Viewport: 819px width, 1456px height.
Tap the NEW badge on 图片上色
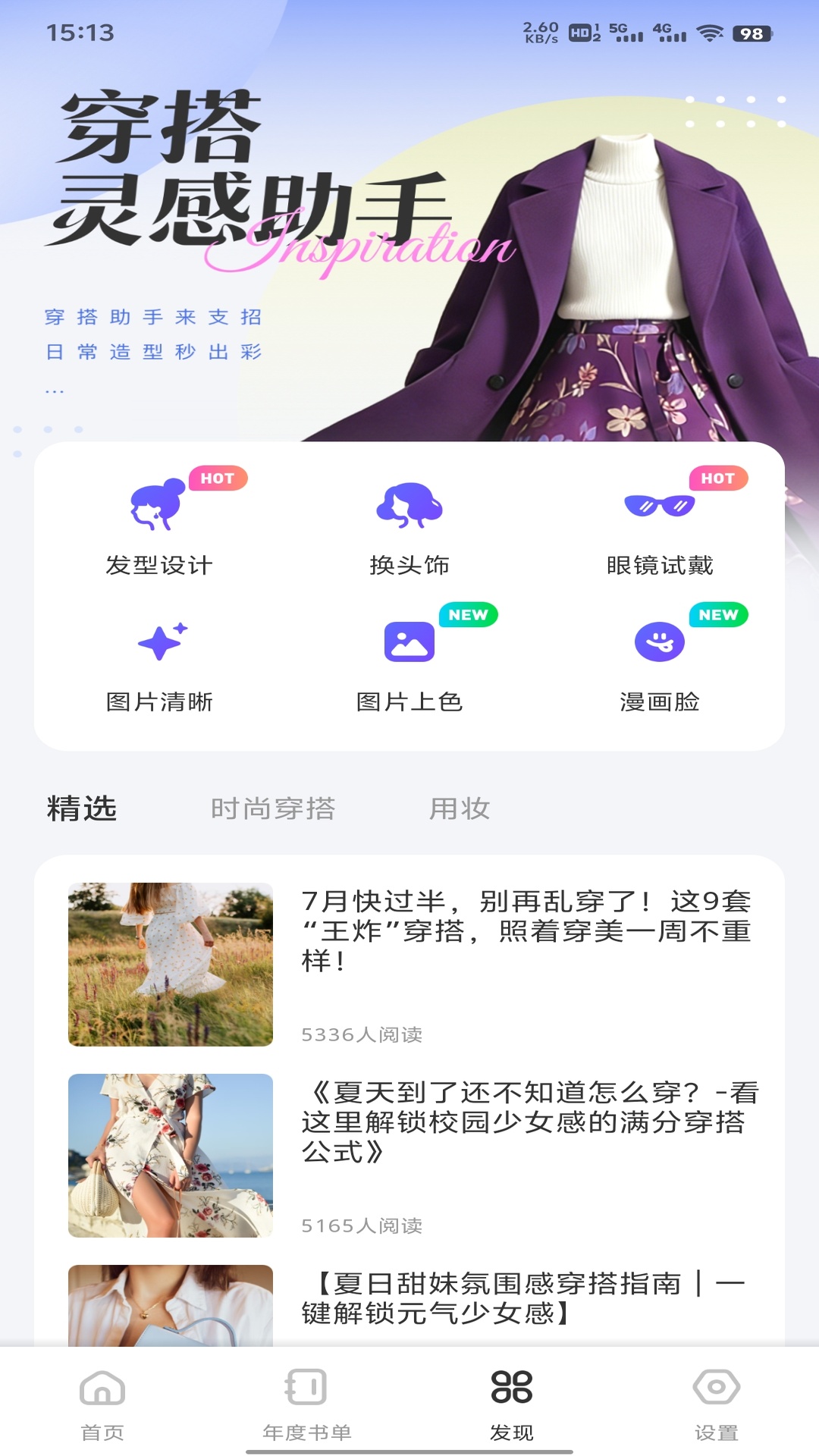tap(468, 616)
